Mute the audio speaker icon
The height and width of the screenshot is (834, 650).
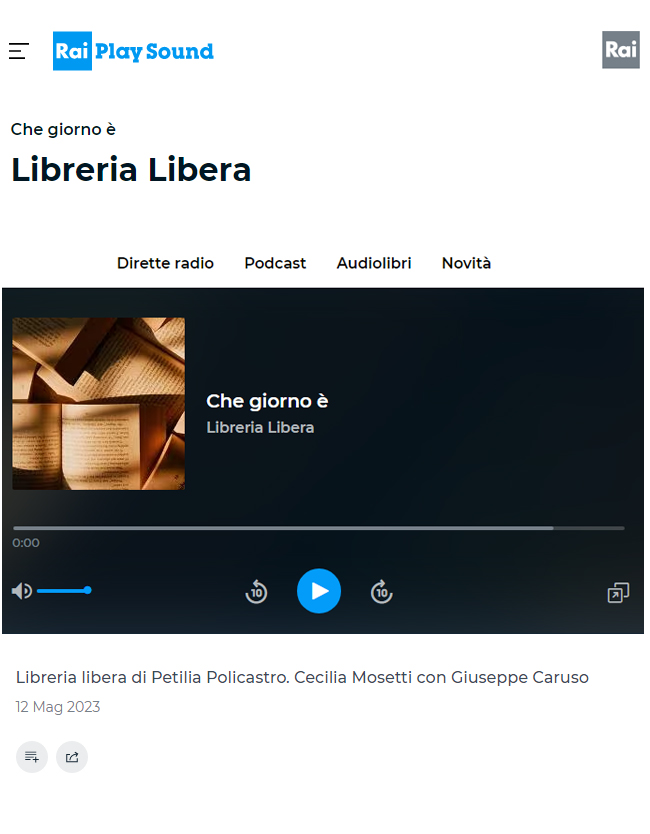[x=21, y=591]
